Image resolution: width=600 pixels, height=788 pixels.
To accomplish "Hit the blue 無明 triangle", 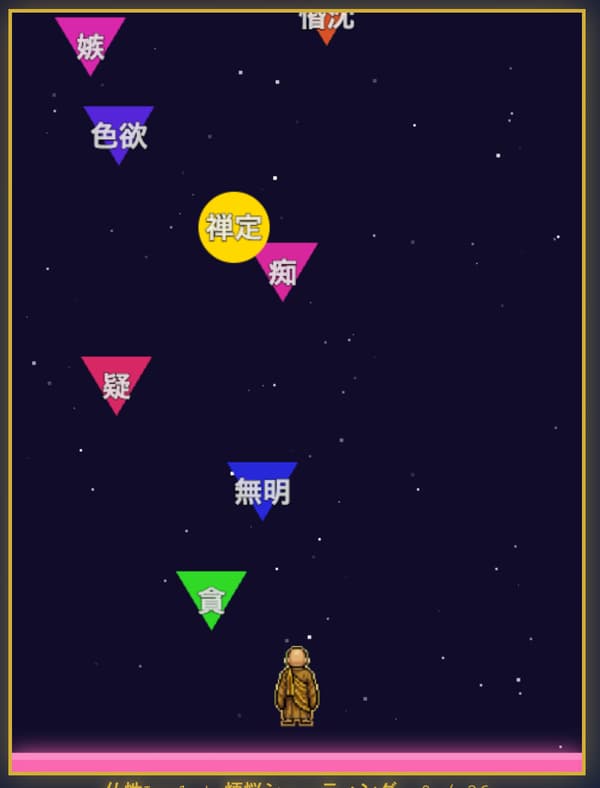I will point(262,486).
